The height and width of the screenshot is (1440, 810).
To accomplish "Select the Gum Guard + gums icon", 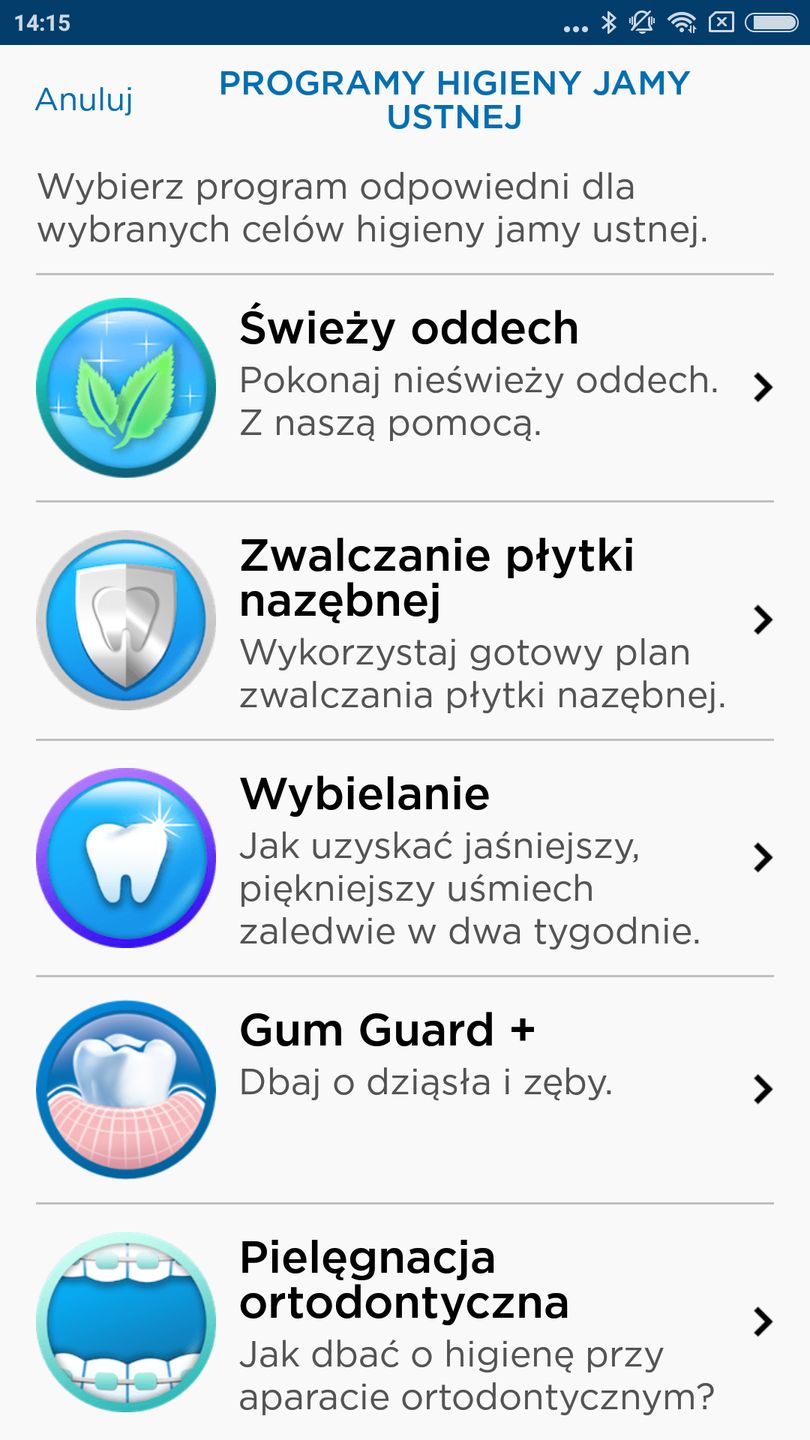I will pyautogui.click(x=125, y=1090).
